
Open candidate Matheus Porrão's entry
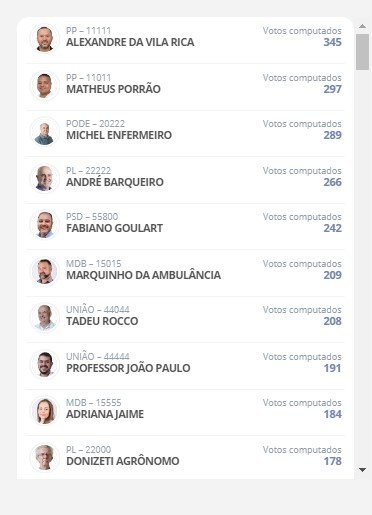(185, 87)
